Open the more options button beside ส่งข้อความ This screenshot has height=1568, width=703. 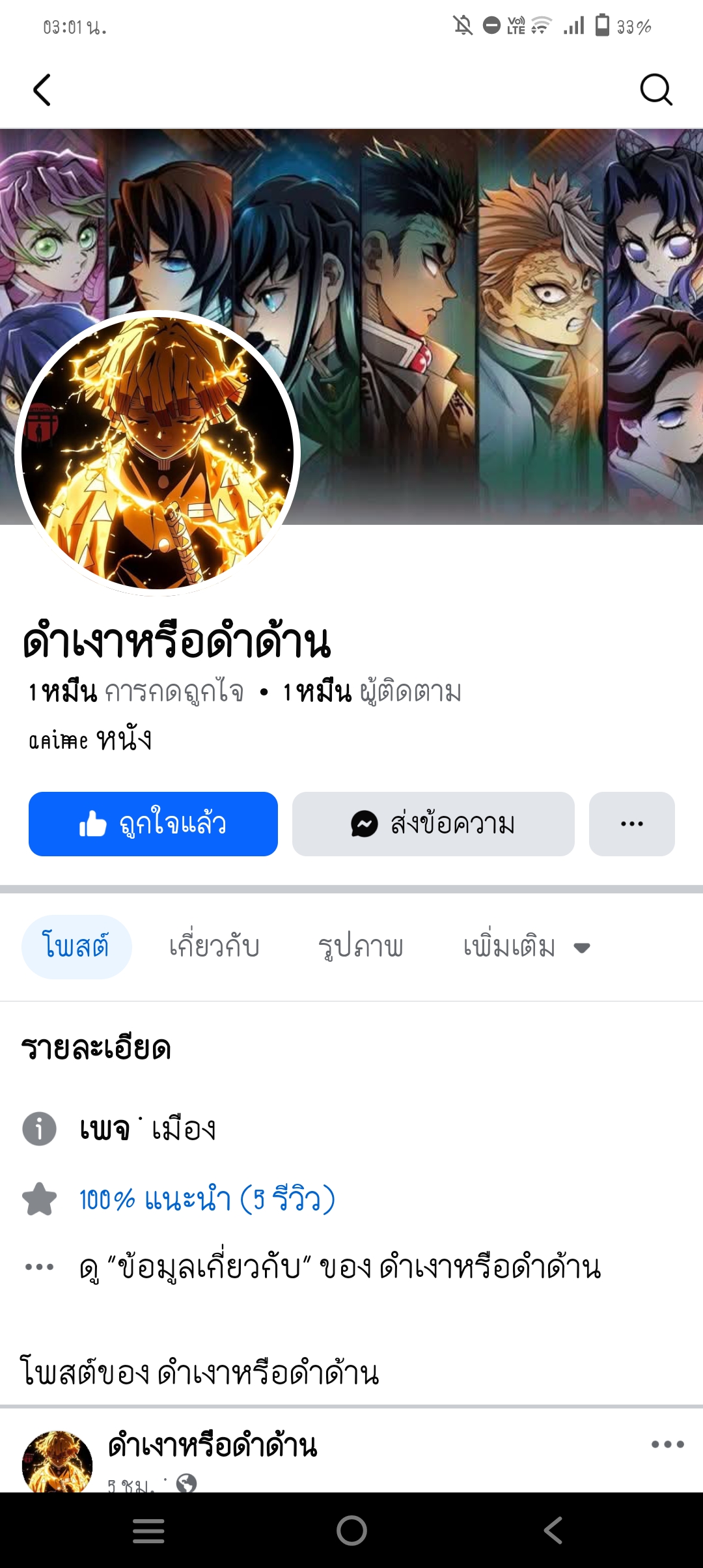631,824
